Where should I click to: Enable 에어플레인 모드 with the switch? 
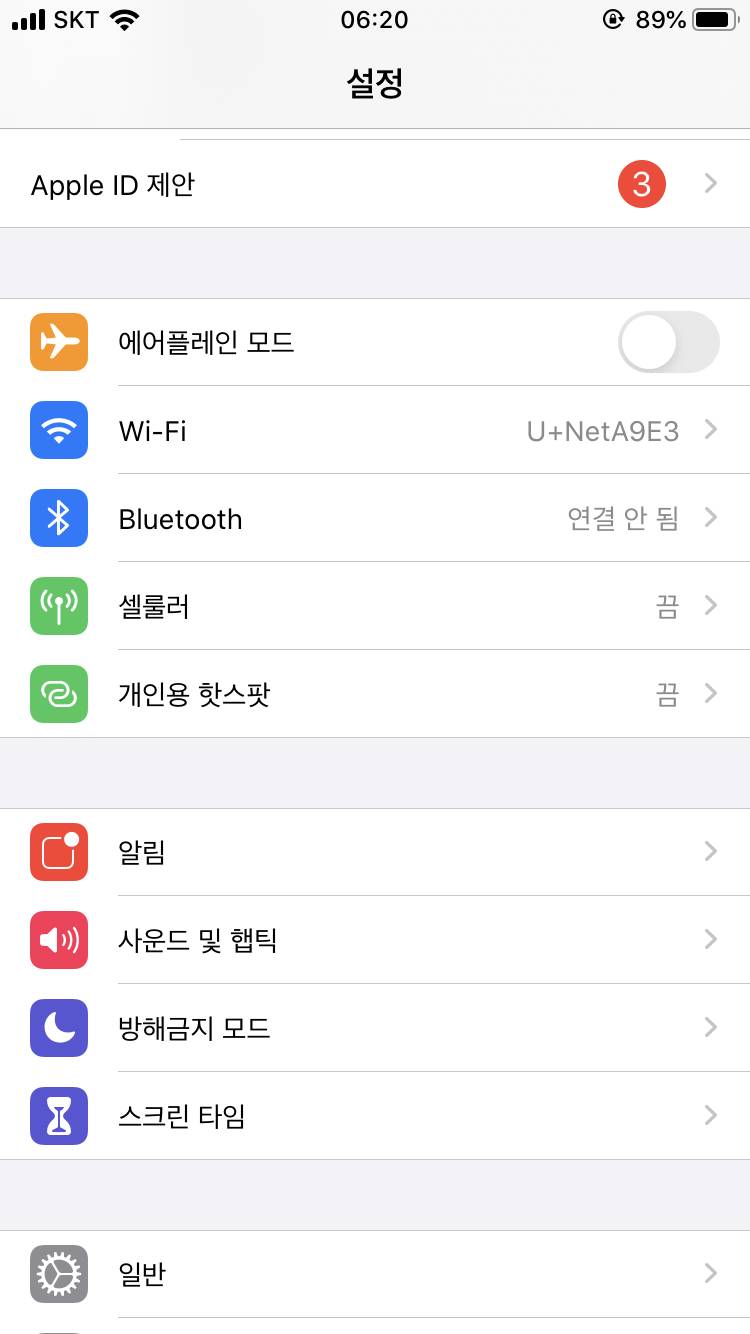tap(668, 342)
